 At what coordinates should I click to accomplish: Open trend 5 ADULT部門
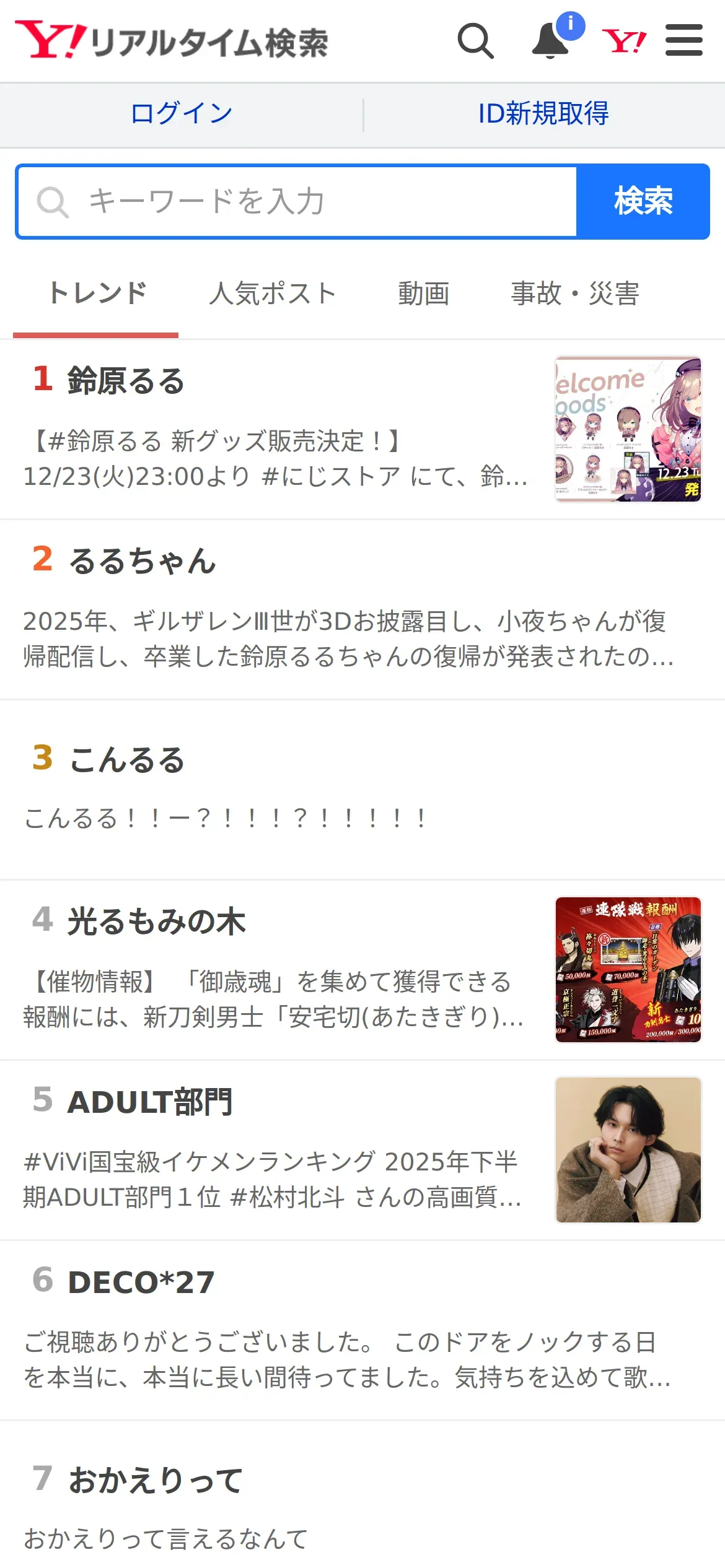point(362,1151)
